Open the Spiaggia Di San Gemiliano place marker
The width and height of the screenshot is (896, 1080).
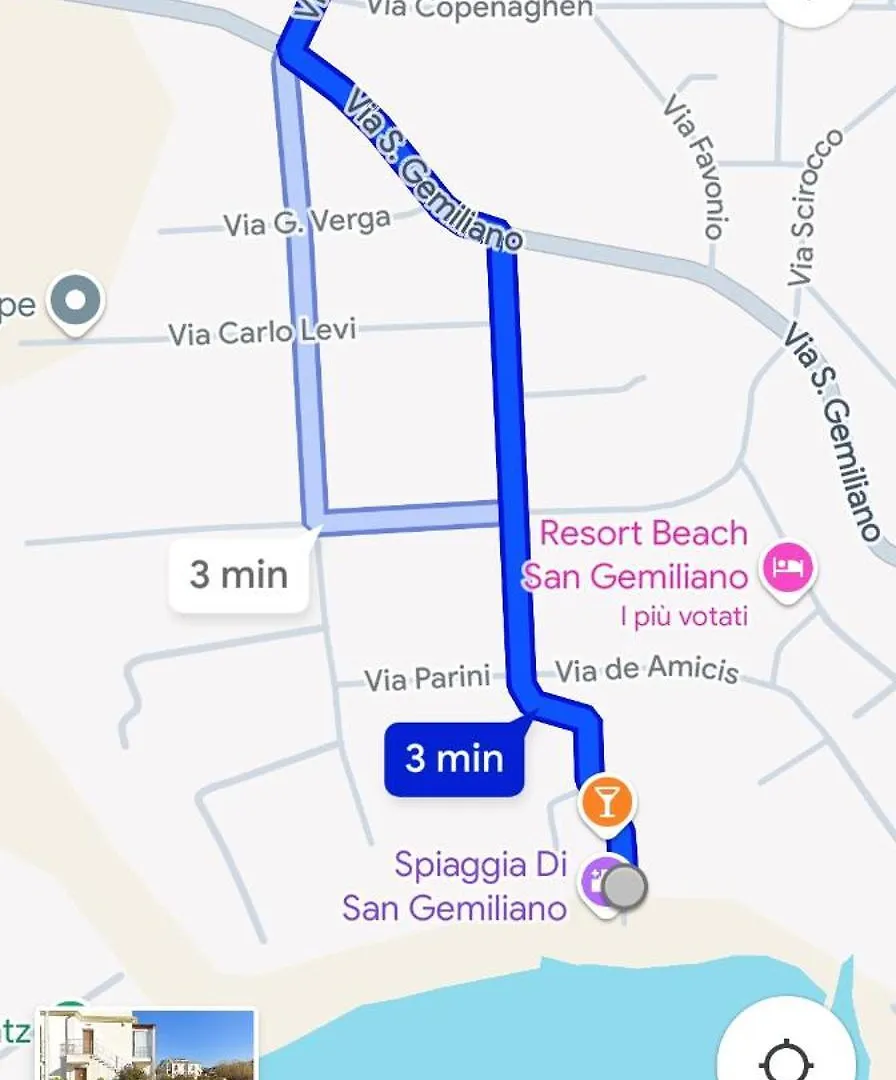(x=600, y=882)
